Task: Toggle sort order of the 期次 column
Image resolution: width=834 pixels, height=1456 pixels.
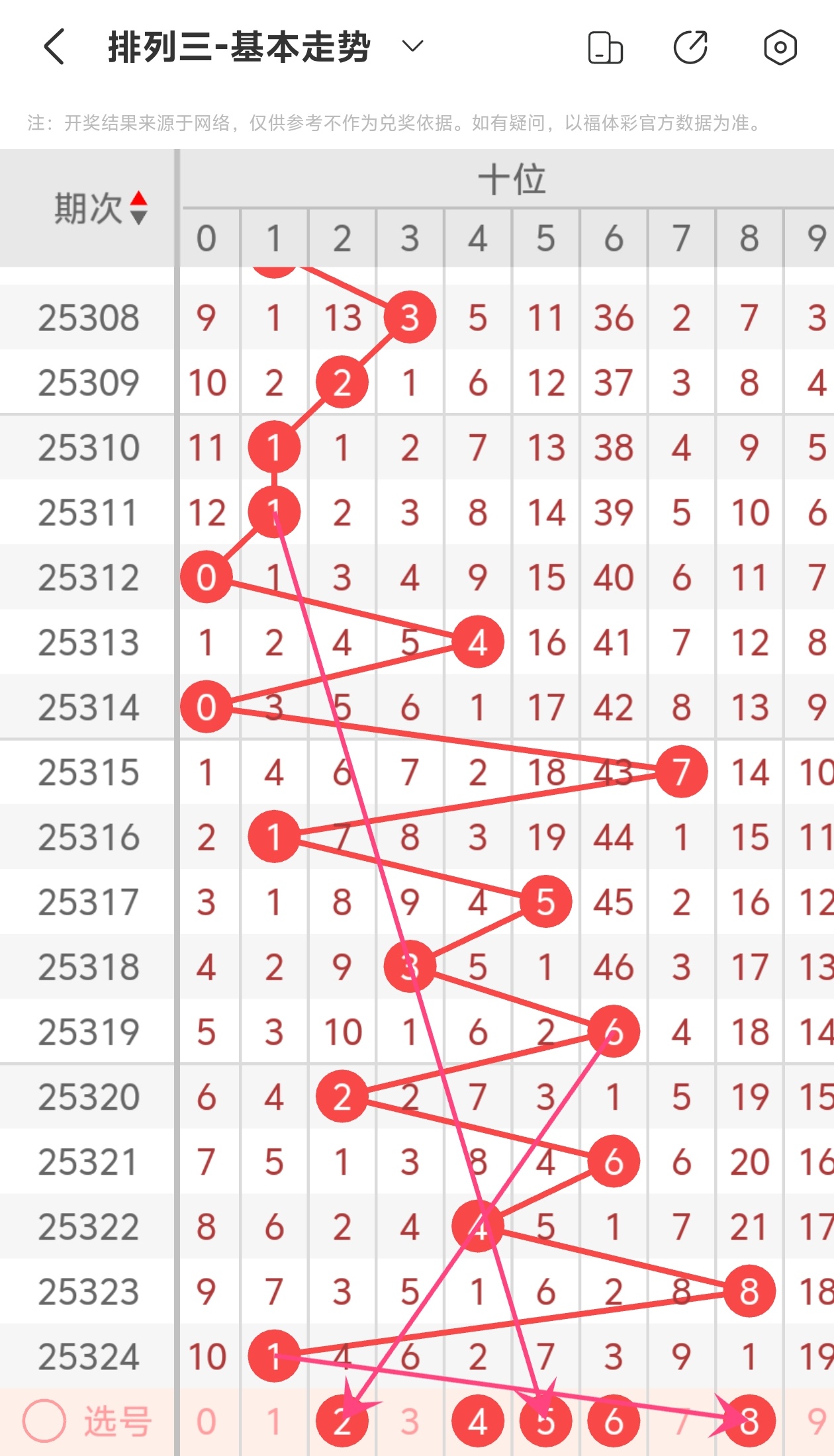Action: click(138, 208)
